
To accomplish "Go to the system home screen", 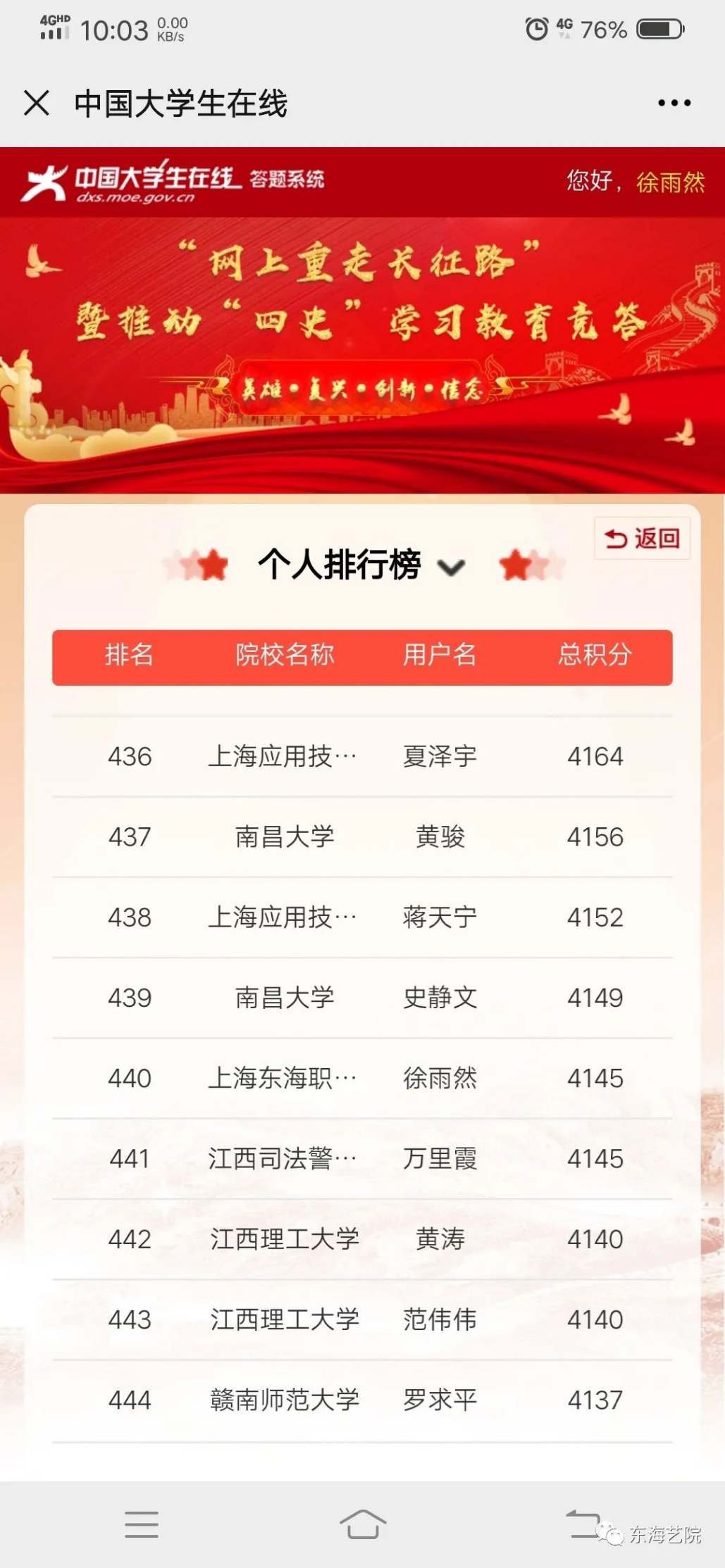I will [362, 1524].
